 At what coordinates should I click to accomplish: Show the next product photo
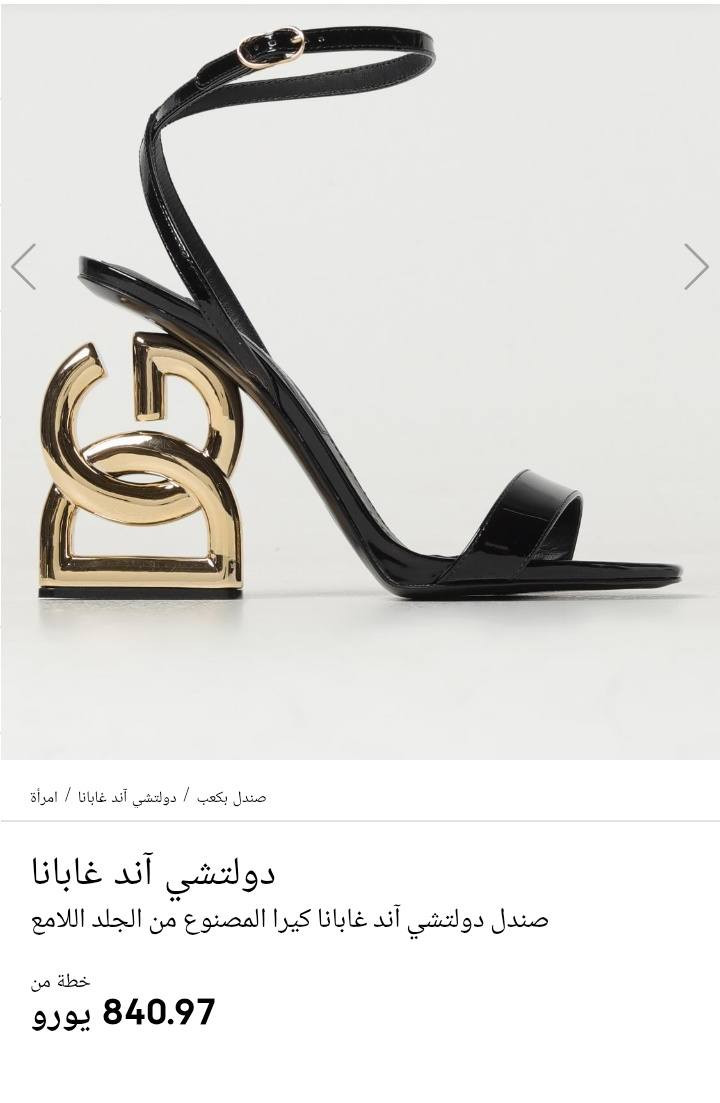(x=696, y=267)
